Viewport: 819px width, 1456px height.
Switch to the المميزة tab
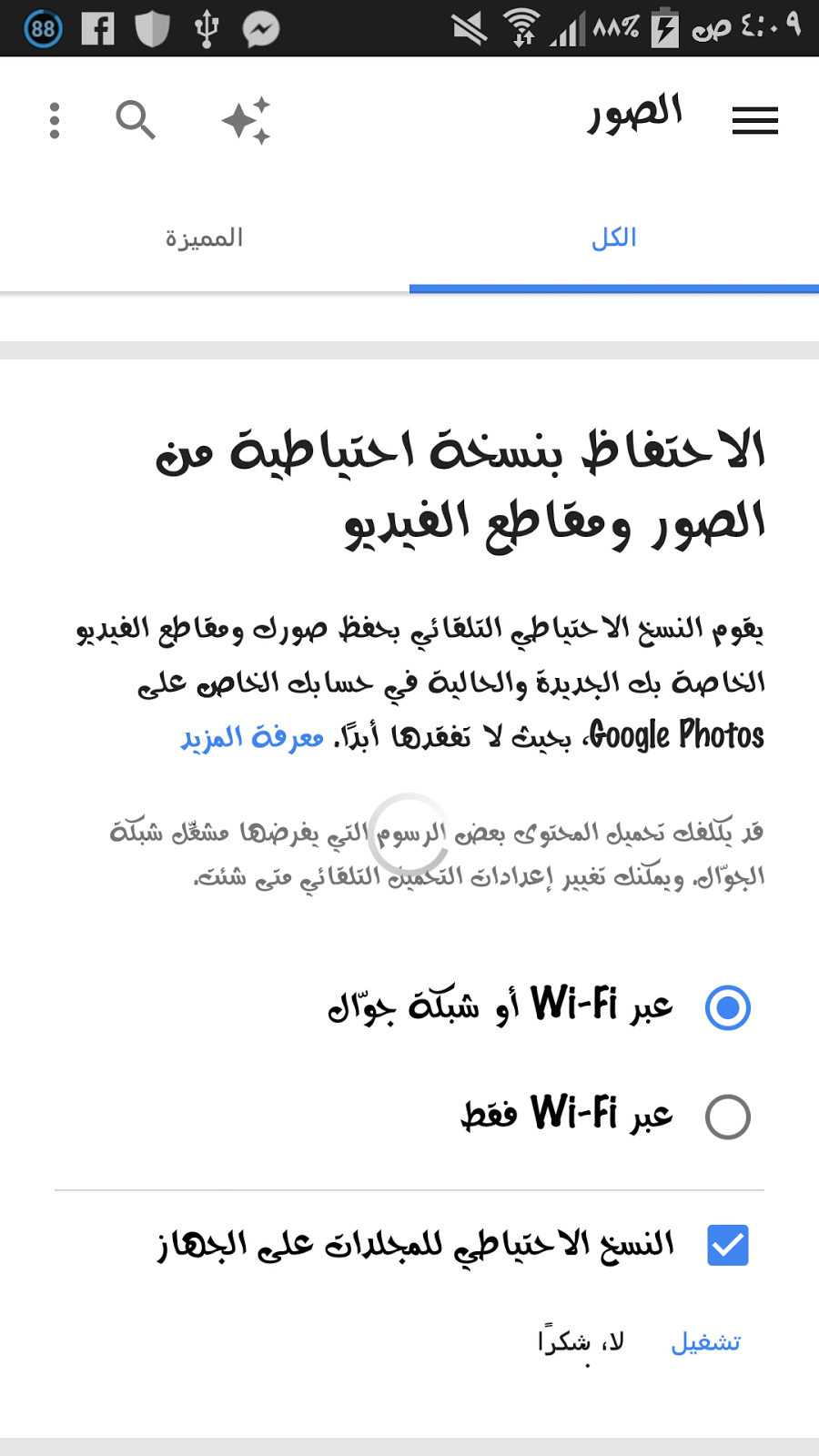[x=204, y=238]
